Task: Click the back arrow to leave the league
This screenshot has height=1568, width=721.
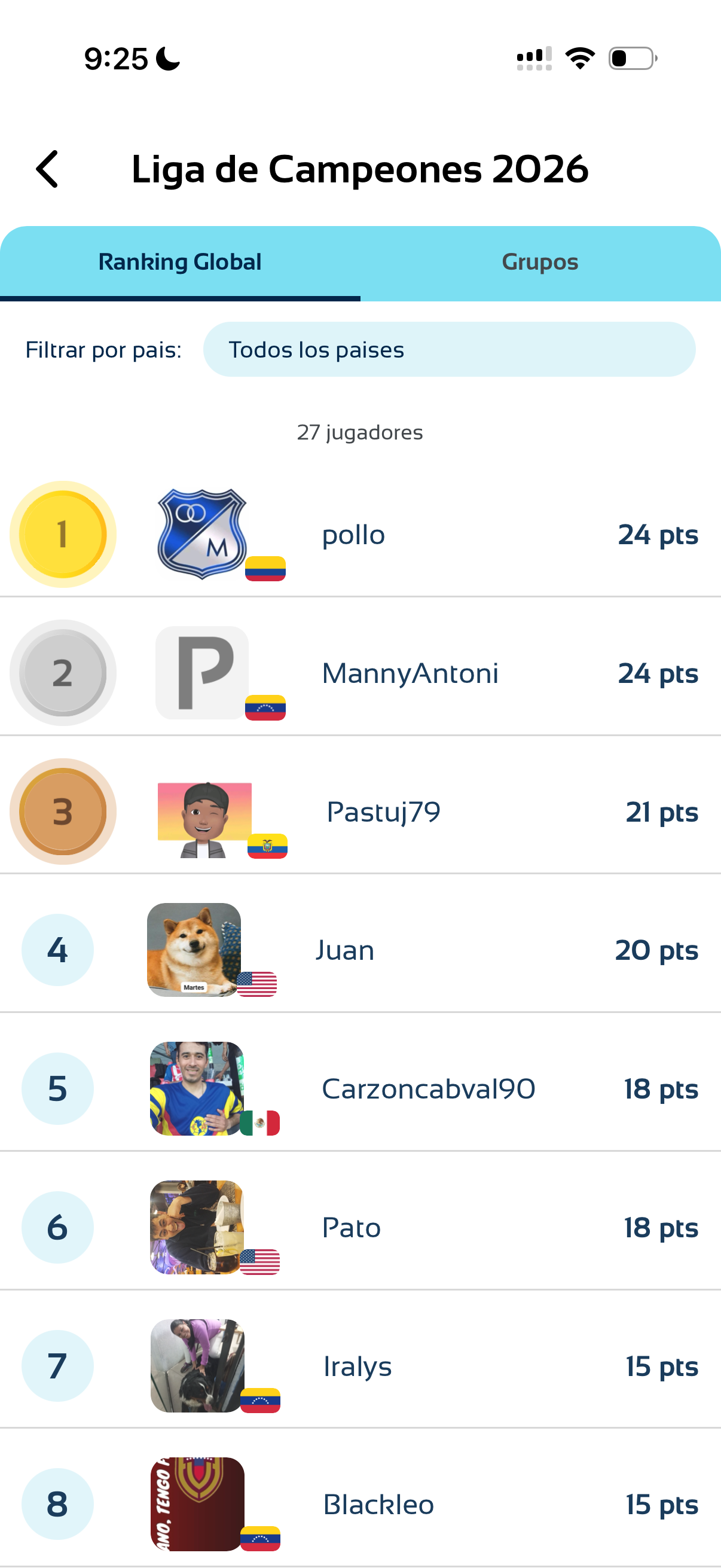Action: [47, 170]
